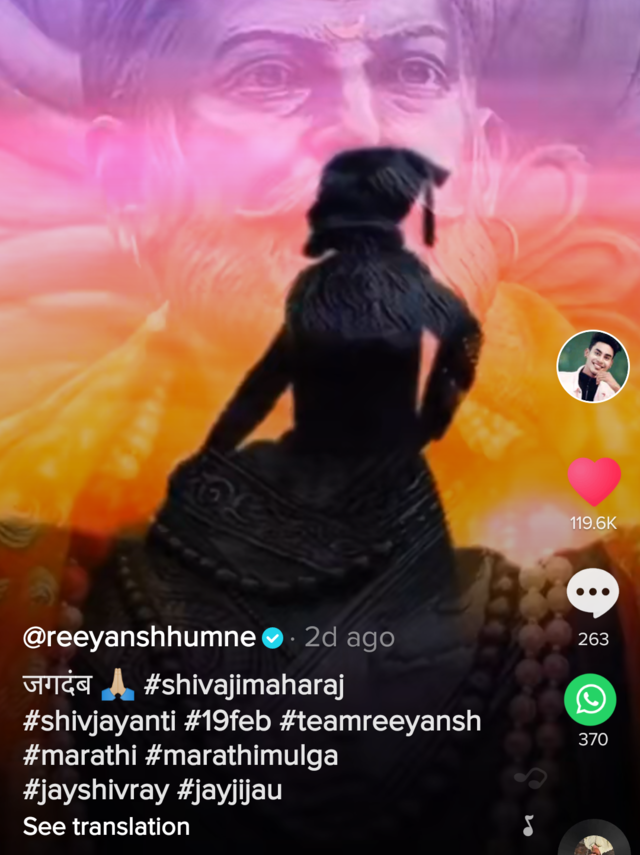Tap See translation under the caption
The height and width of the screenshot is (855, 640).
106,827
